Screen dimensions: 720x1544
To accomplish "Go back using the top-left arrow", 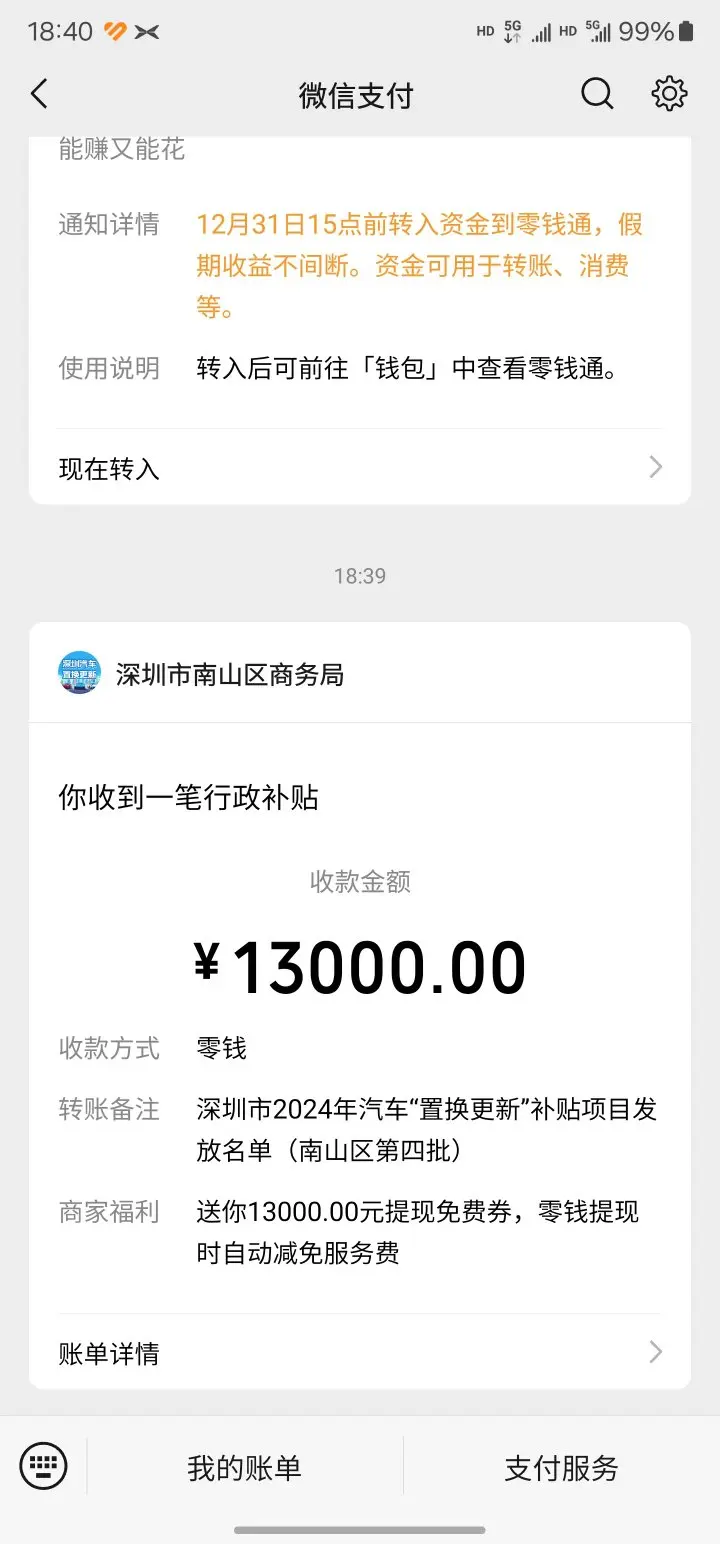I will point(39,95).
